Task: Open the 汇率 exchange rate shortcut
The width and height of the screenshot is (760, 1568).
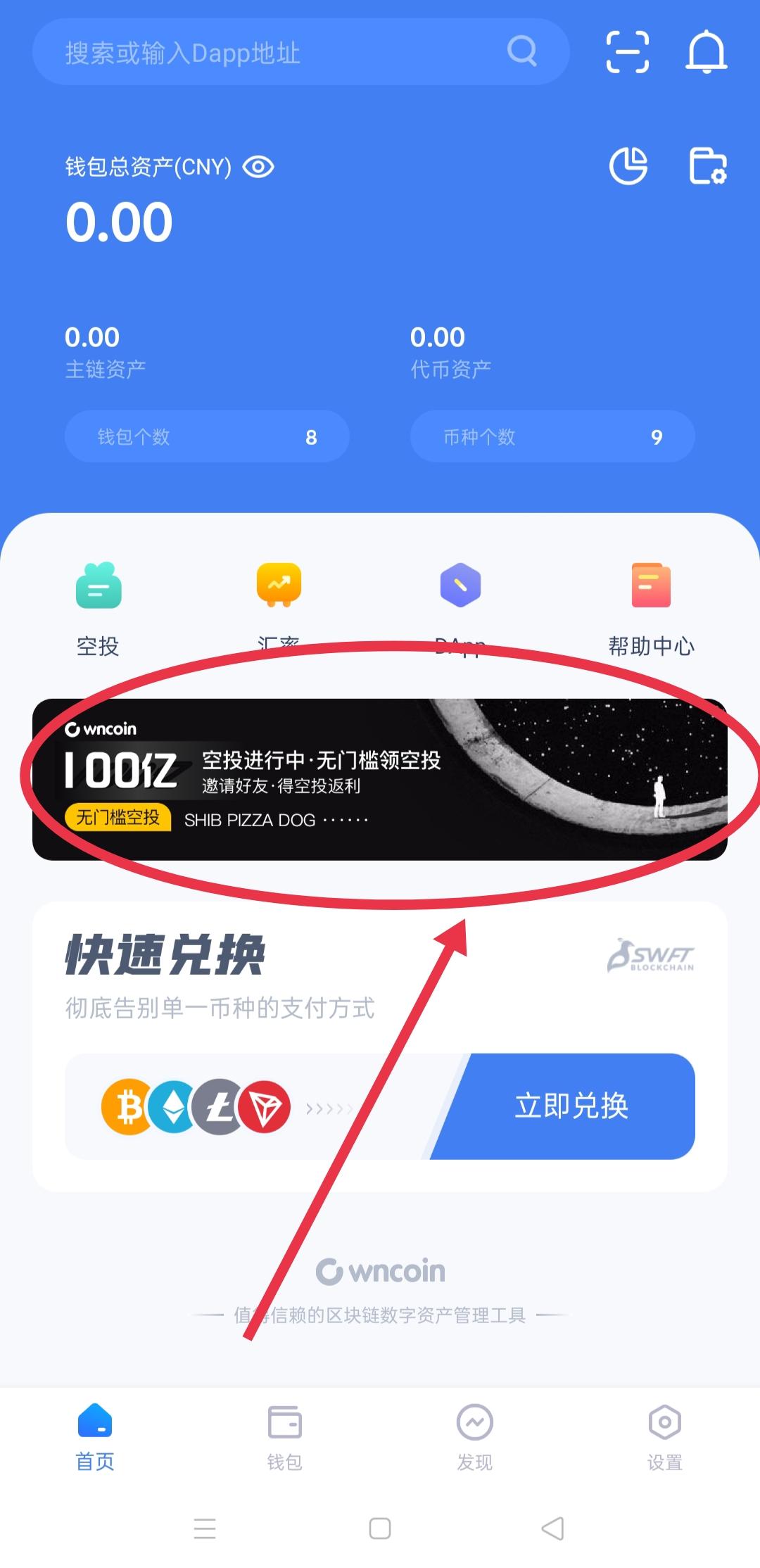Action: point(279,607)
